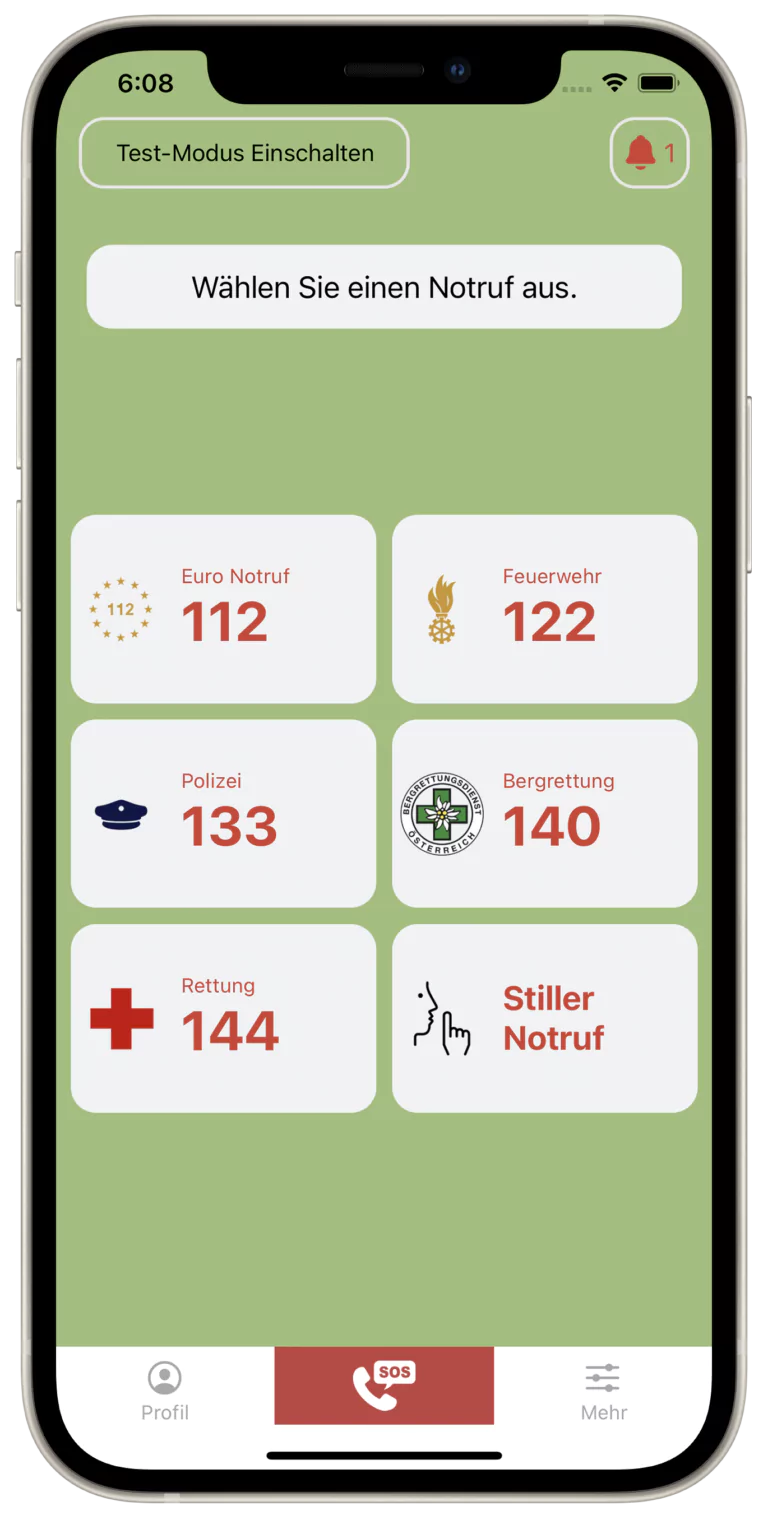Select Bergrettung 140 card

pos(544,813)
